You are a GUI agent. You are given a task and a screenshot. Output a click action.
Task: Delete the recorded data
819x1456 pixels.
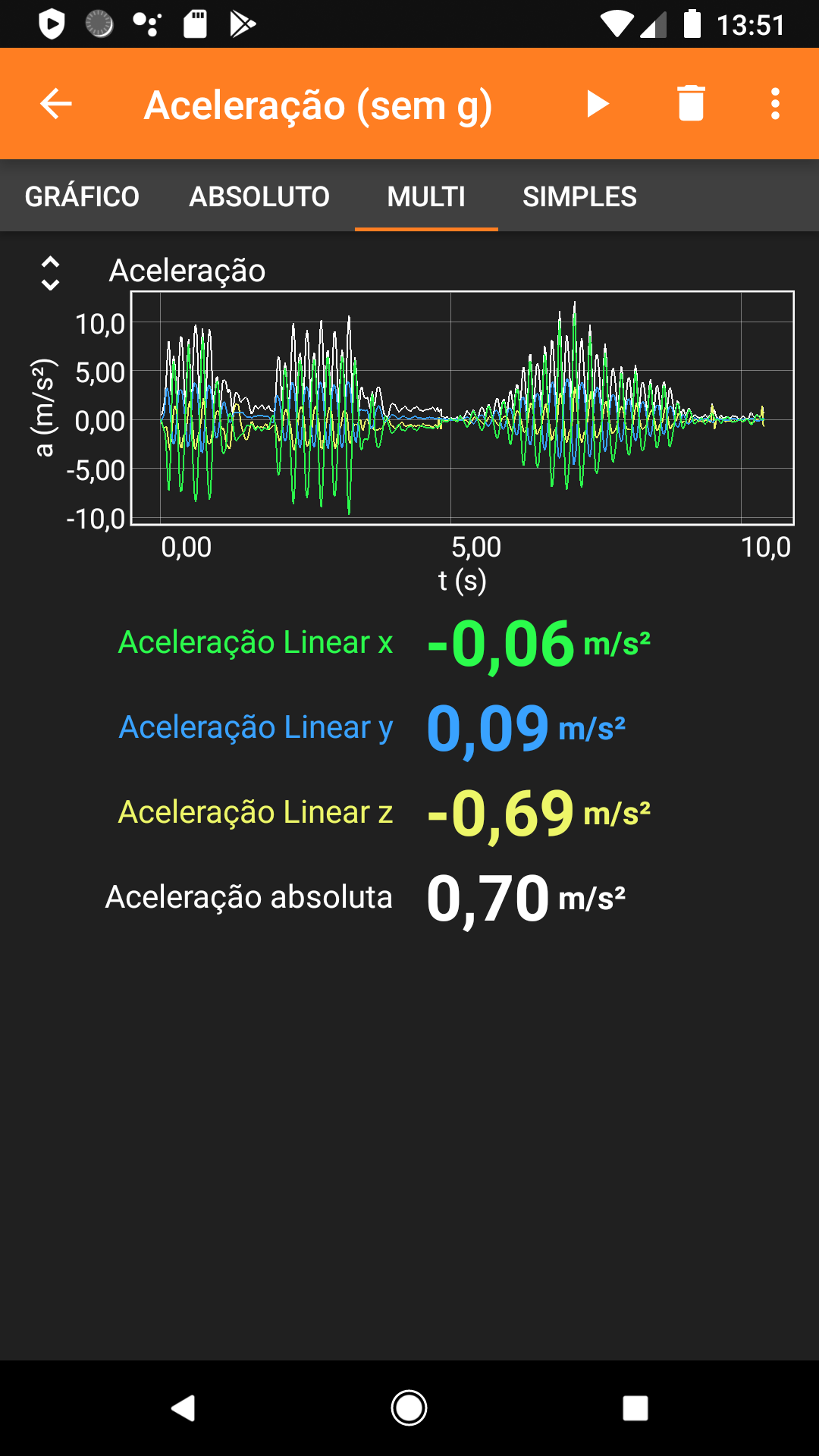[691, 104]
